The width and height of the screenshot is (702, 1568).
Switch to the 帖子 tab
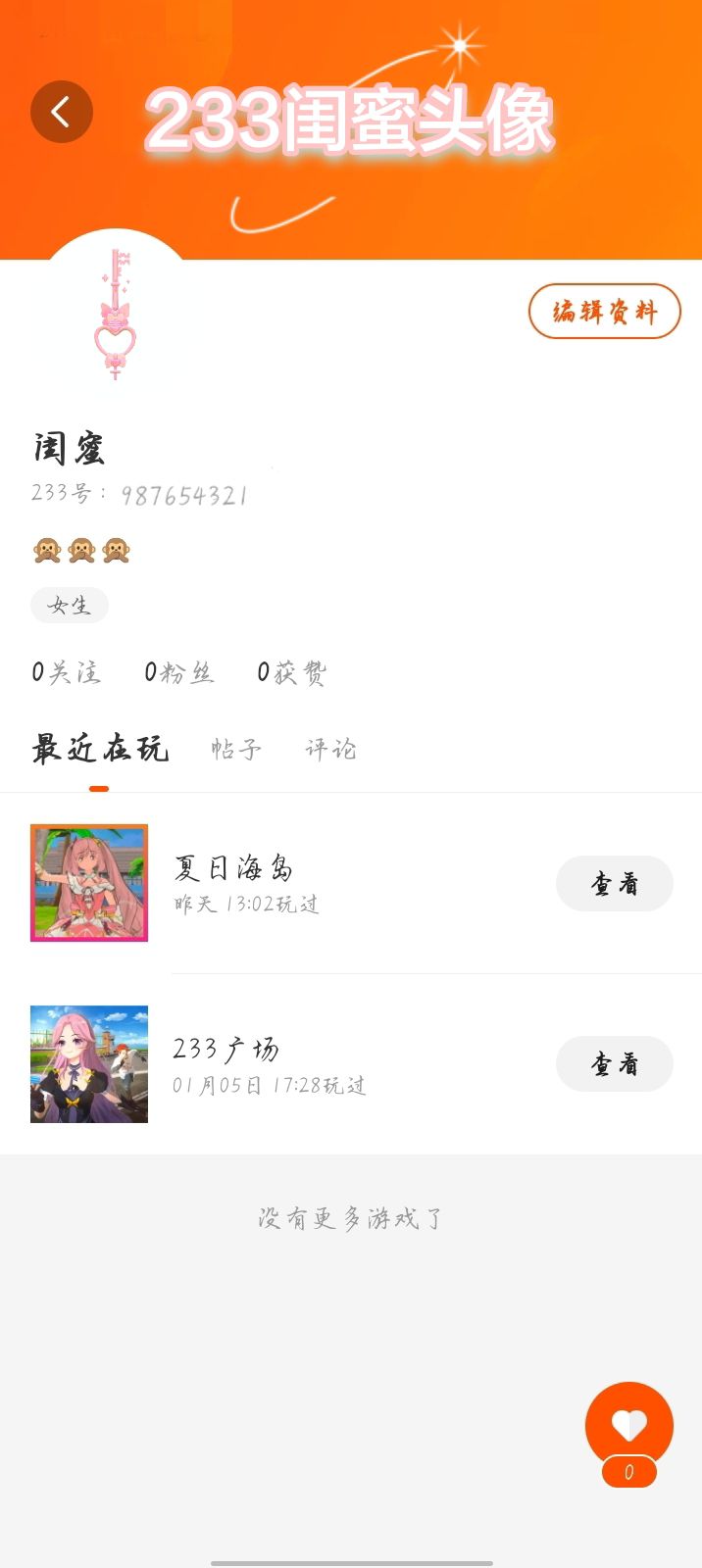click(x=236, y=750)
